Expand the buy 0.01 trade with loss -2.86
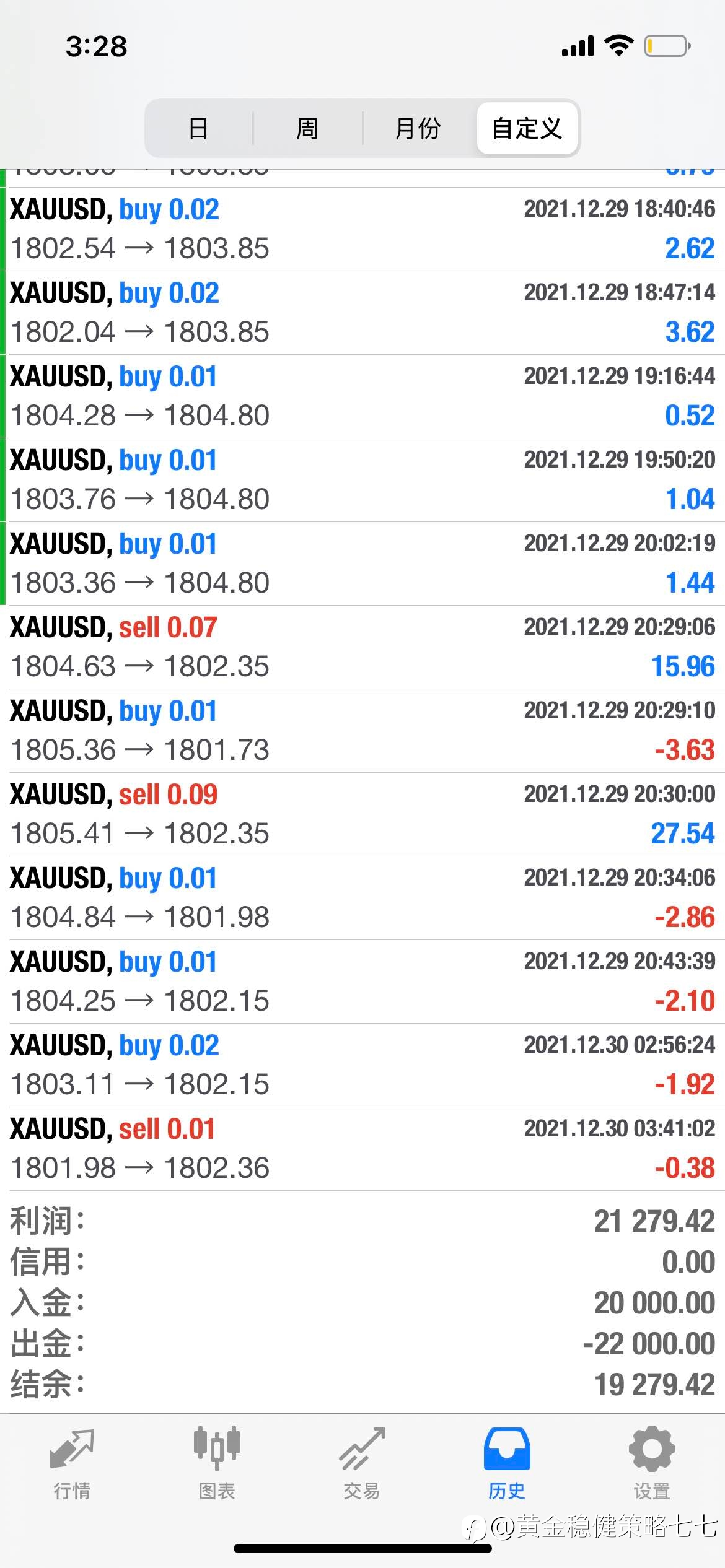 tap(362, 898)
